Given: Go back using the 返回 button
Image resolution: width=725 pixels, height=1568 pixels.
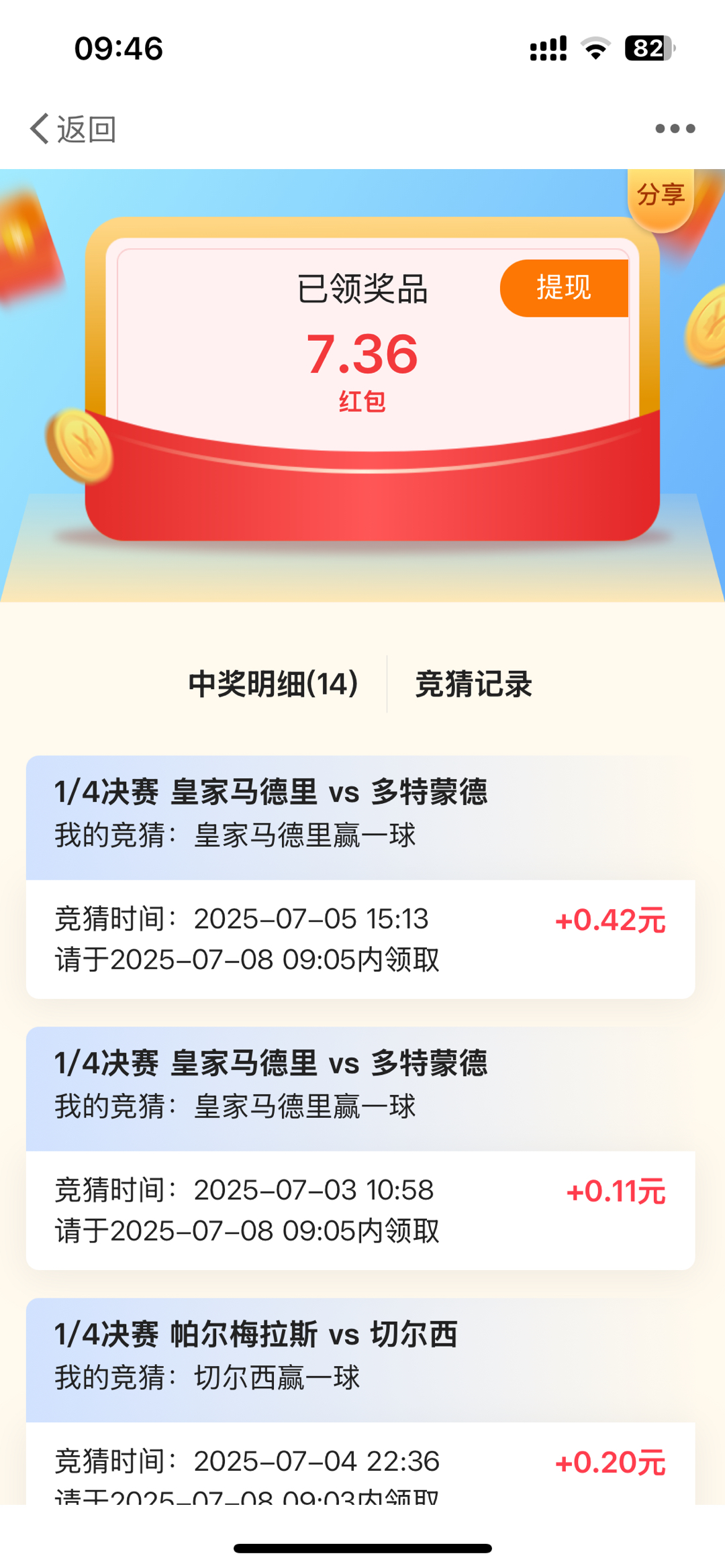Looking at the screenshot, I should click(x=72, y=128).
